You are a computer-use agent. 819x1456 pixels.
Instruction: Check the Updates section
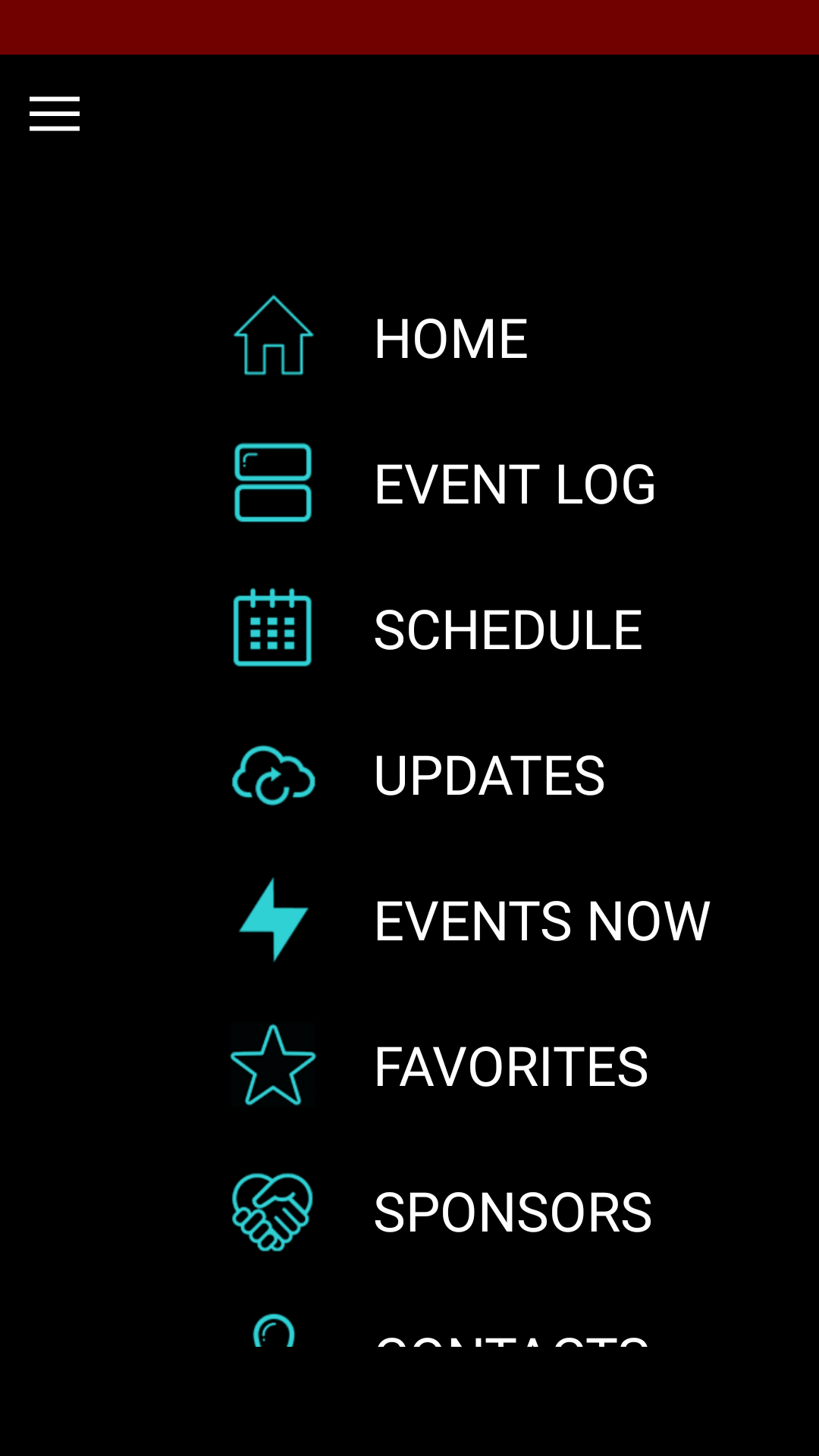coord(489,775)
